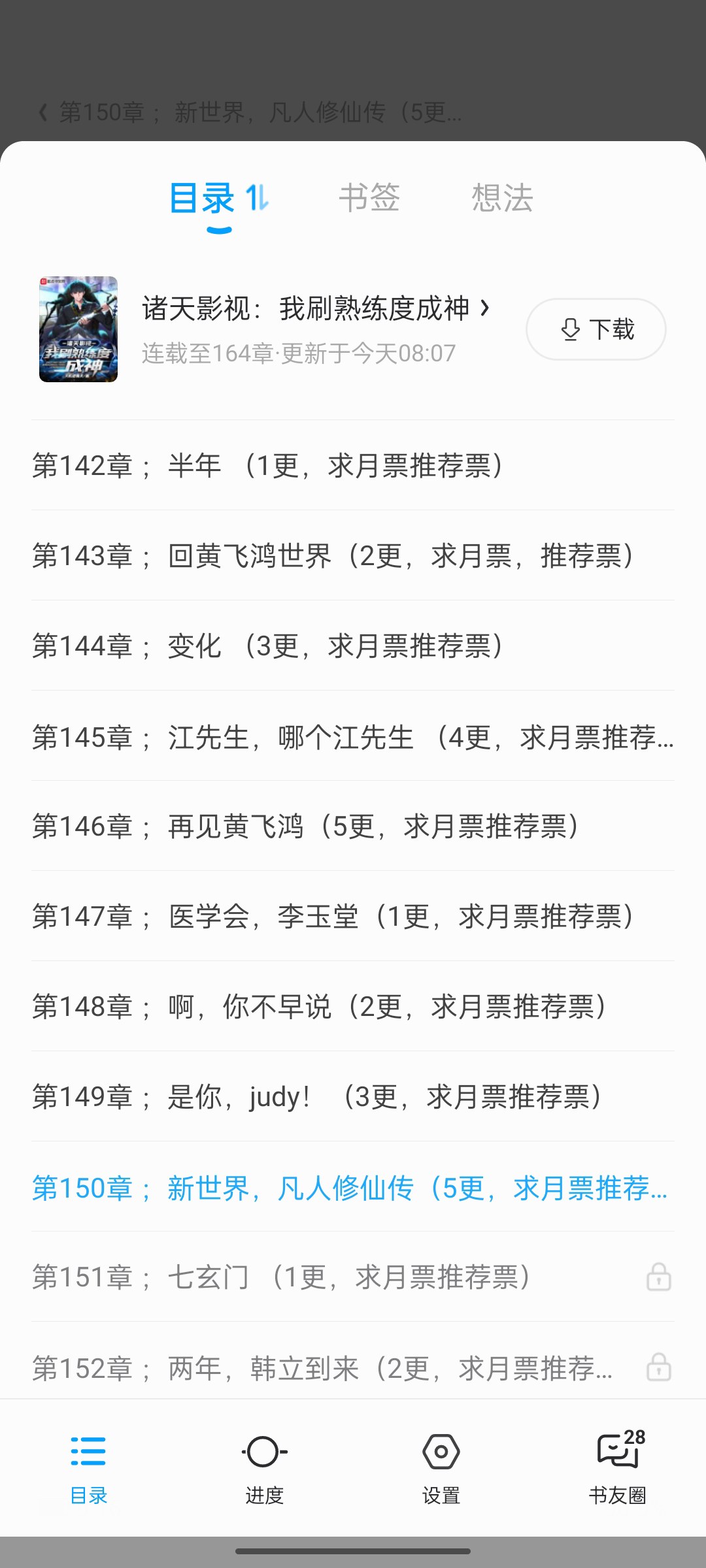Switch to the 想法 tab
The width and height of the screenshot is (706, 1568).
click(502, 198)
